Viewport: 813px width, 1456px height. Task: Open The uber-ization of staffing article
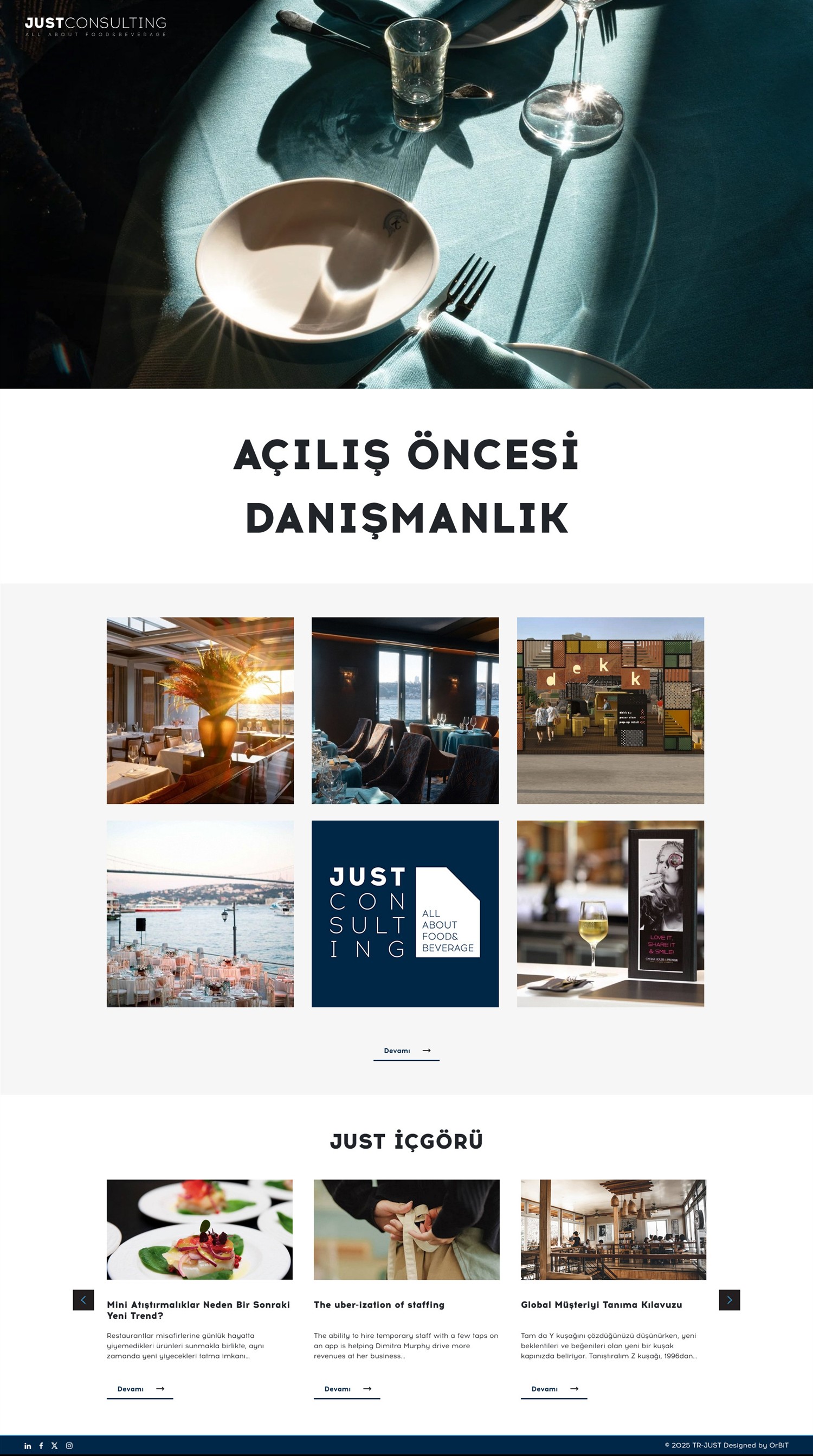(379, 1305)
